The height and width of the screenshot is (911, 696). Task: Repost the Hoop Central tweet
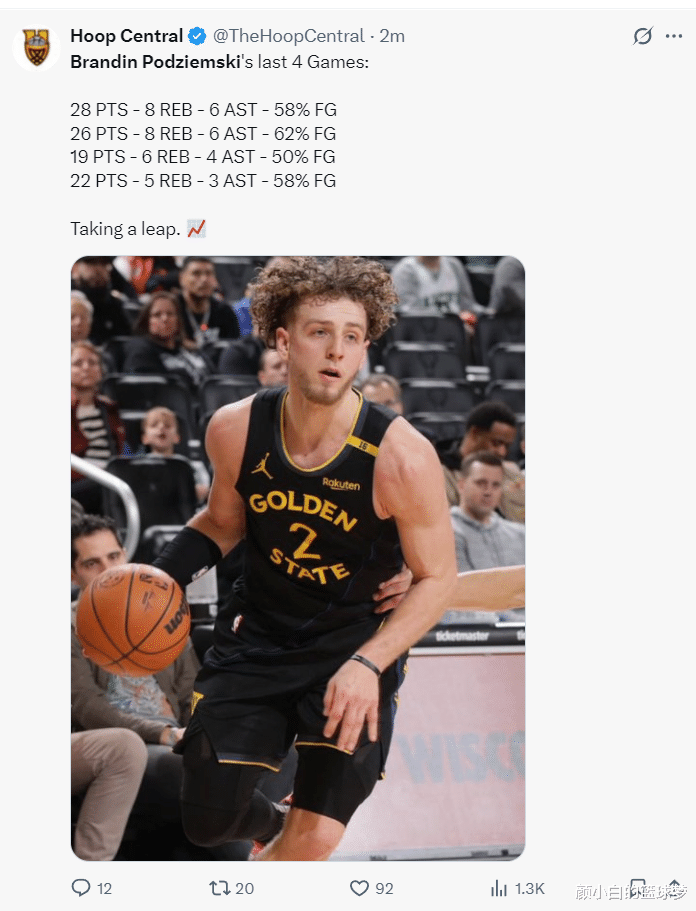pos(219,888)
